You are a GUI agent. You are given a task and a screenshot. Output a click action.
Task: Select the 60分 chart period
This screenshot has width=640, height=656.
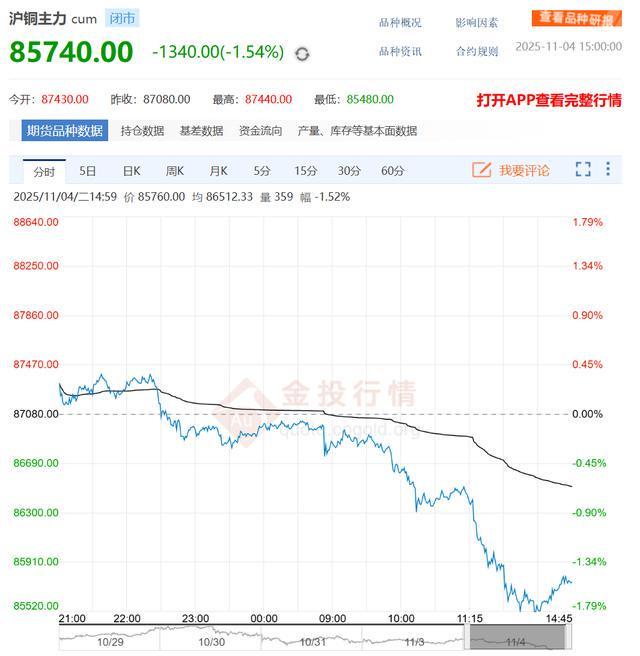click(x=393, y=171)
